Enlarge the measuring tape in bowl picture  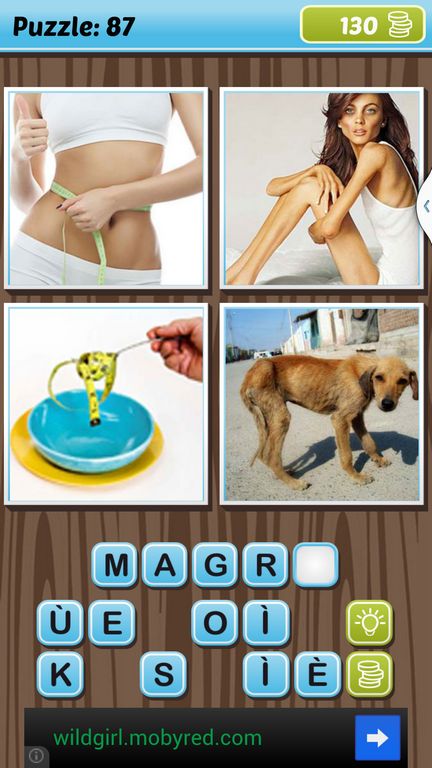106,404
